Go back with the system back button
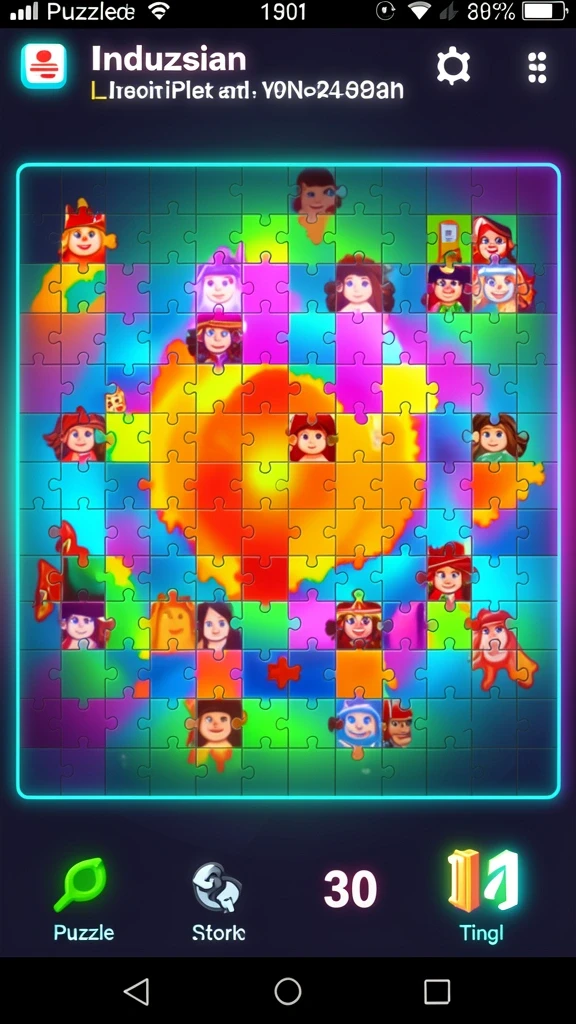Viewport: 576px width, 1024px height. (x=136, y=991)
